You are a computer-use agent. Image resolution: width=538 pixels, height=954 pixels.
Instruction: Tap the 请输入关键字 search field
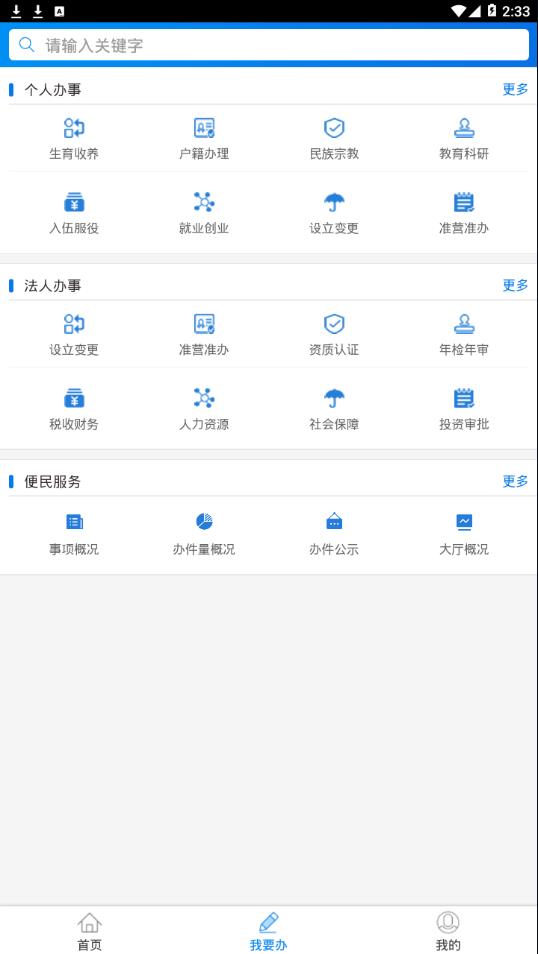point(268,45)
